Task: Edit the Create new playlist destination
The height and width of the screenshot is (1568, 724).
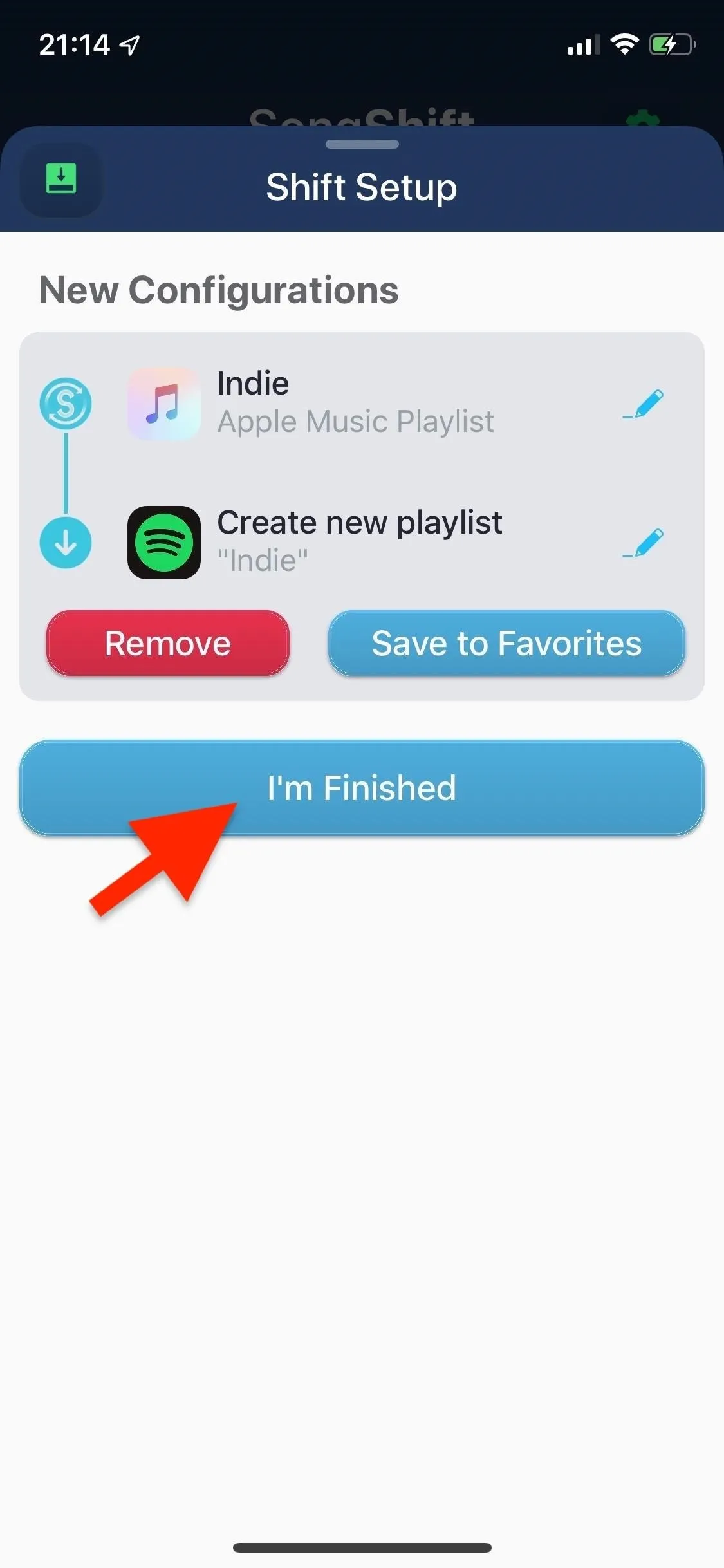Action: (x=643, y=543)
